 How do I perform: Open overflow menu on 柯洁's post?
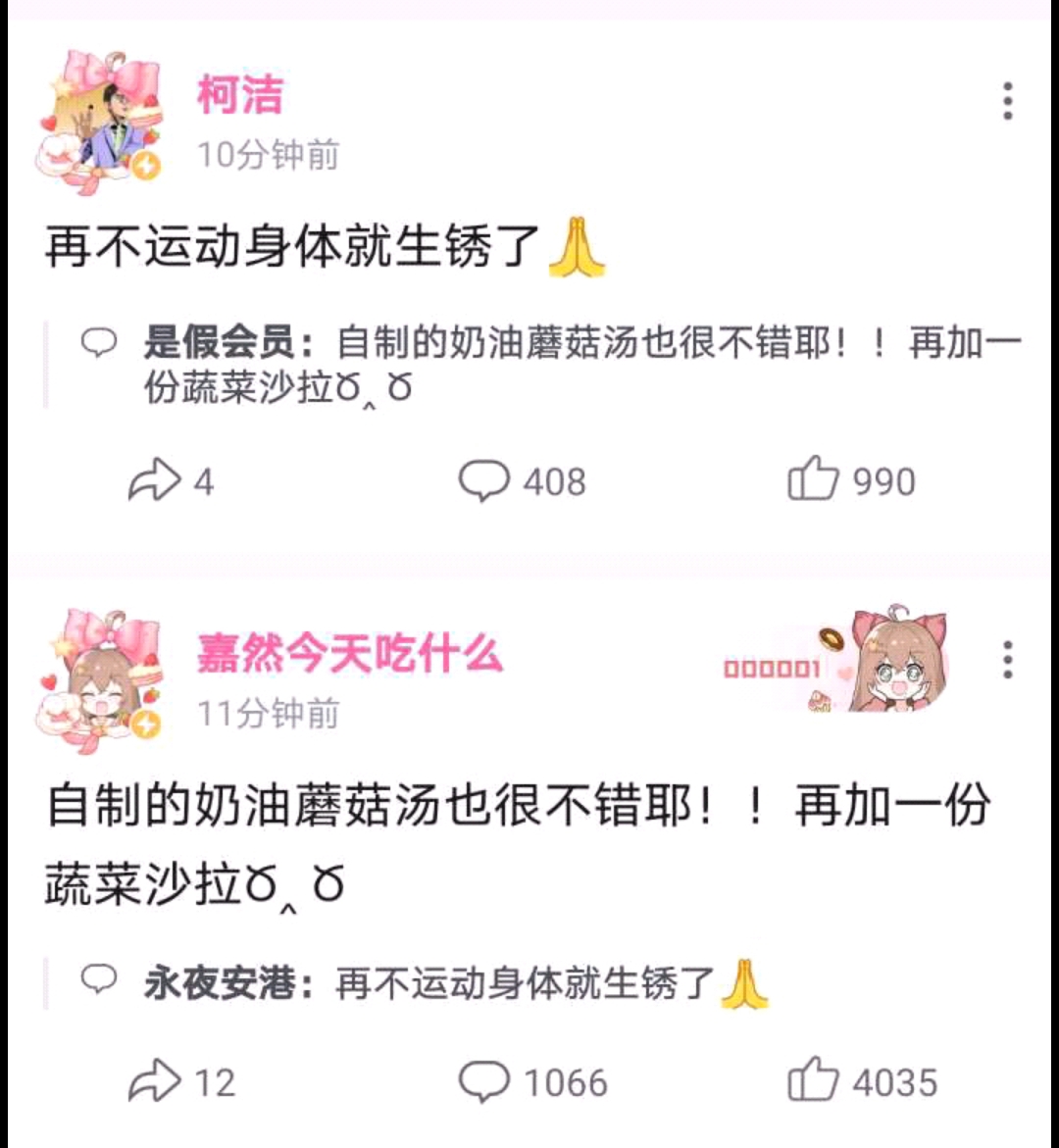click(1007, 102)
